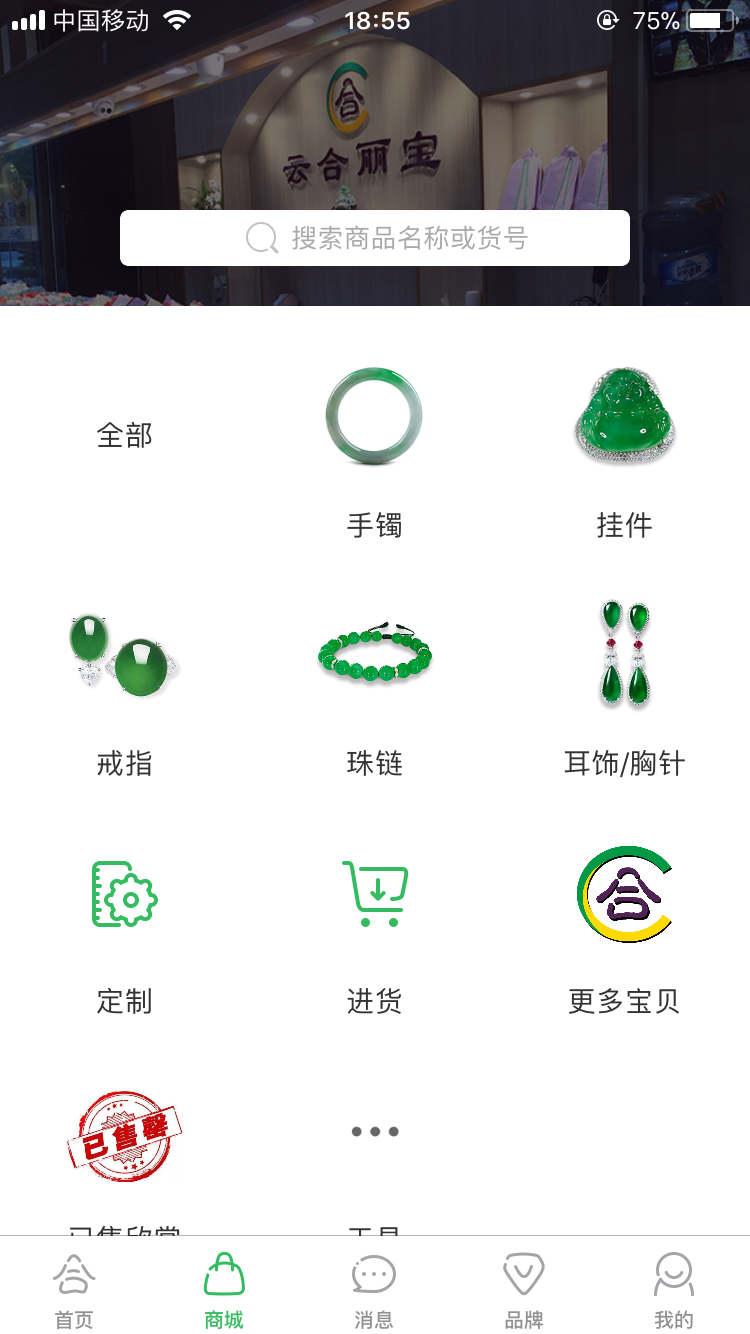Open the 定制 customization option
Screen dimensions: 750x1334
tap(125, 930)
